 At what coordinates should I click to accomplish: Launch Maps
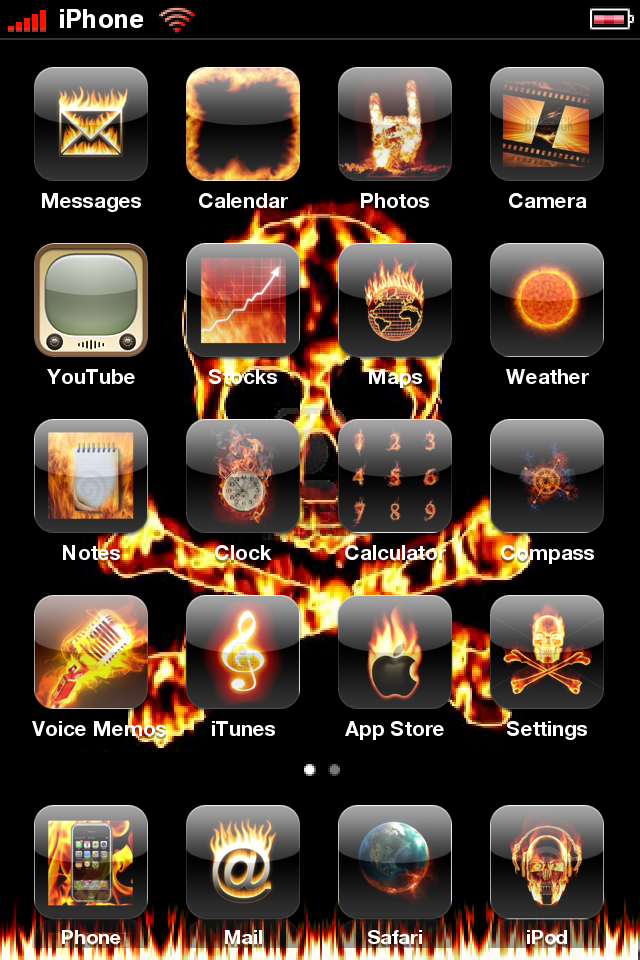[x=395, y=300]
